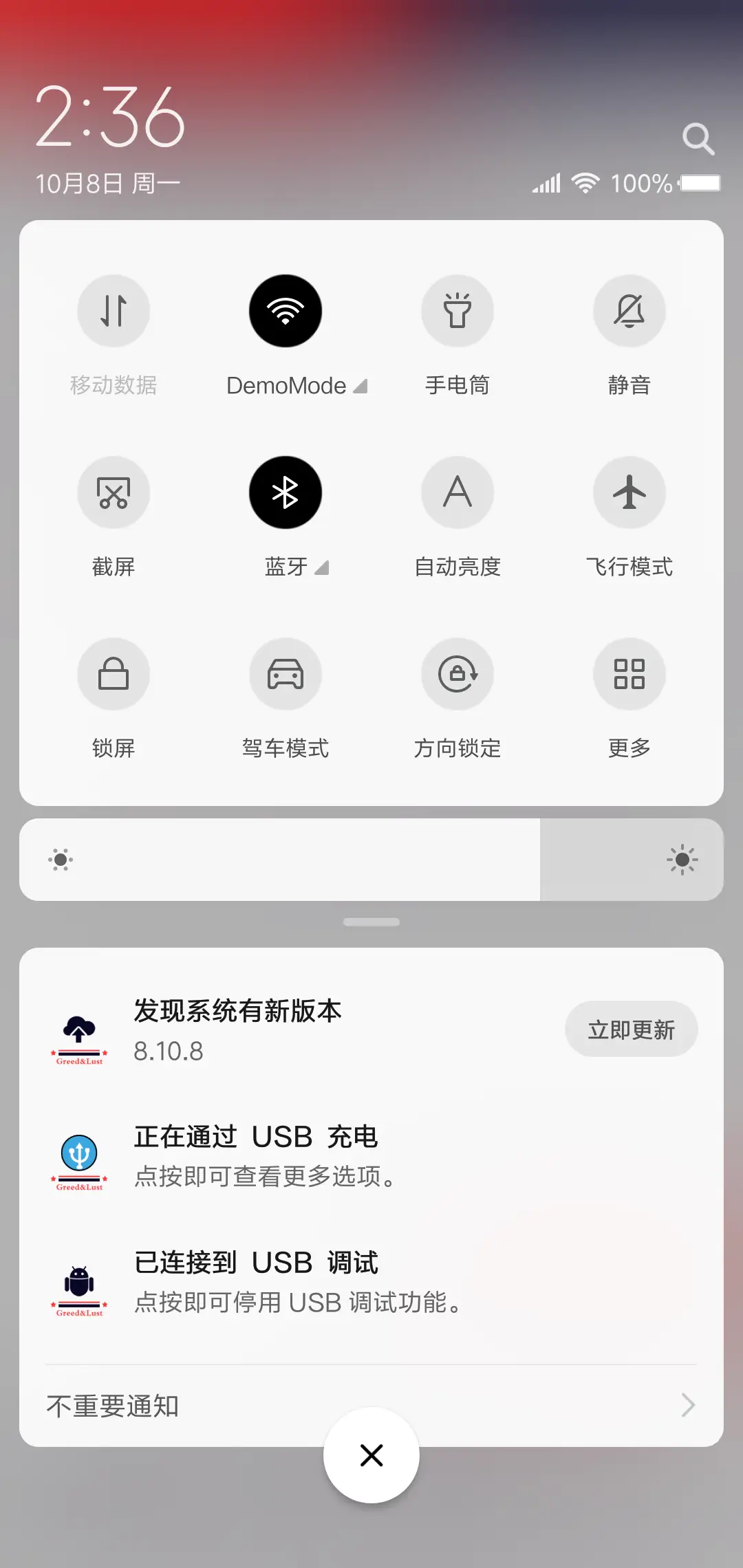
Task: Lock the screen with the lock tile
Action: [114, 674]
